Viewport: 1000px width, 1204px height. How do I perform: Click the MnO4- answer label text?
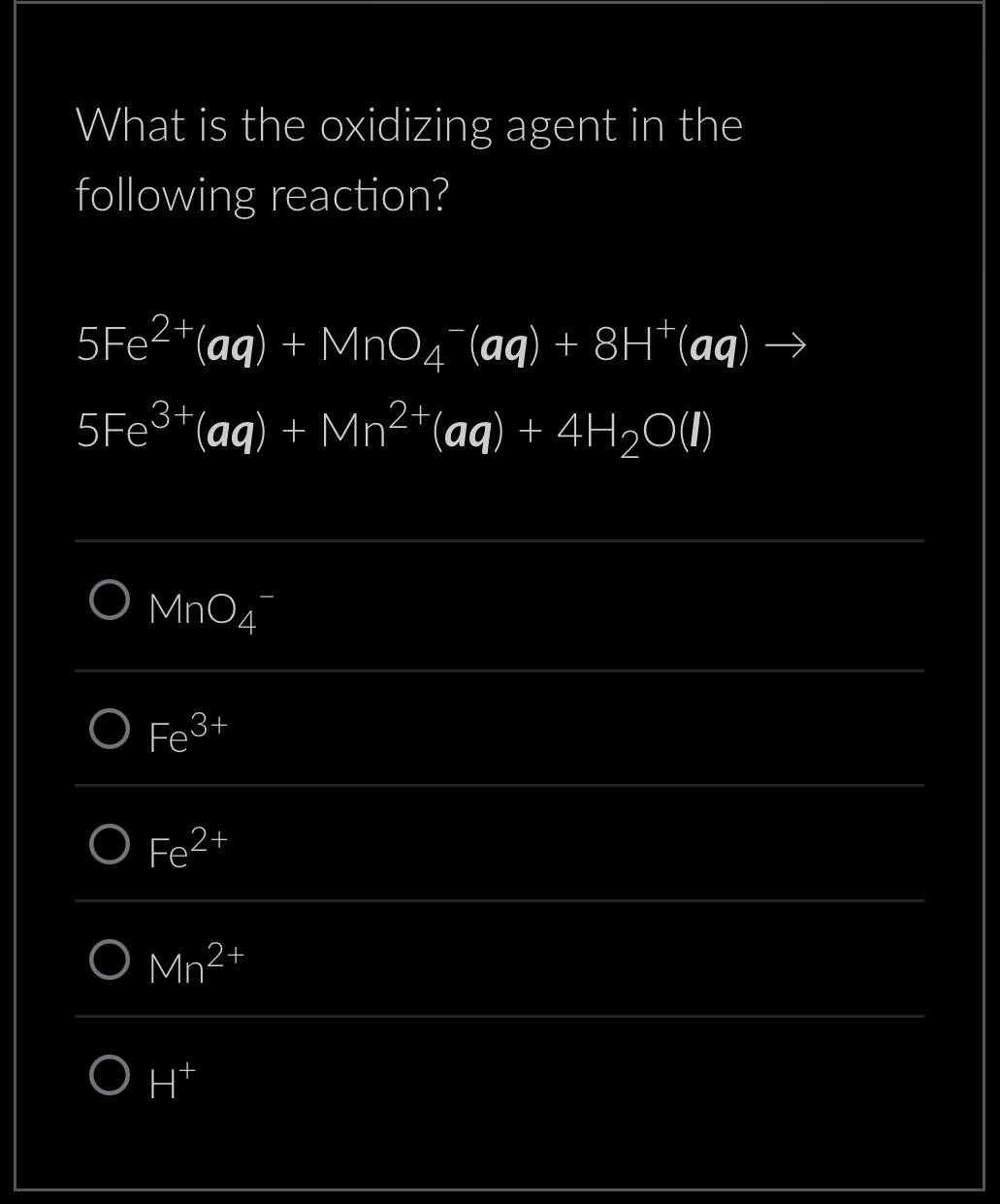[210, 606]
